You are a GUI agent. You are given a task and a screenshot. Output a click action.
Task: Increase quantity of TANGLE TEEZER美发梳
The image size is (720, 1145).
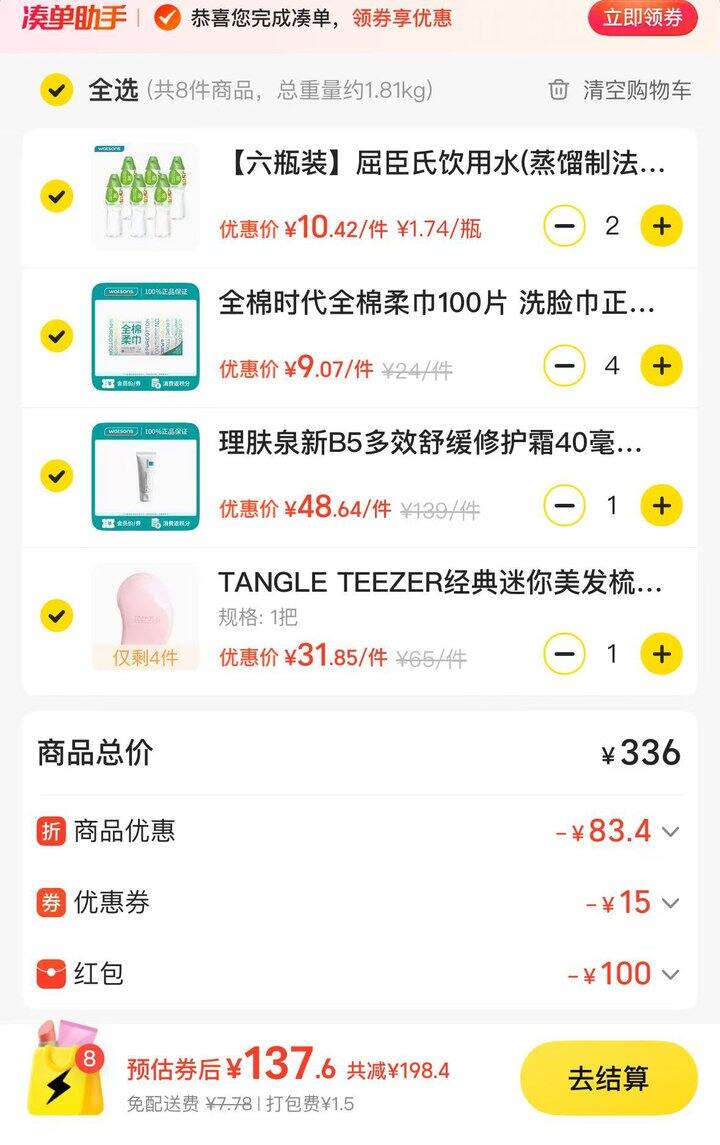(661, 655)
